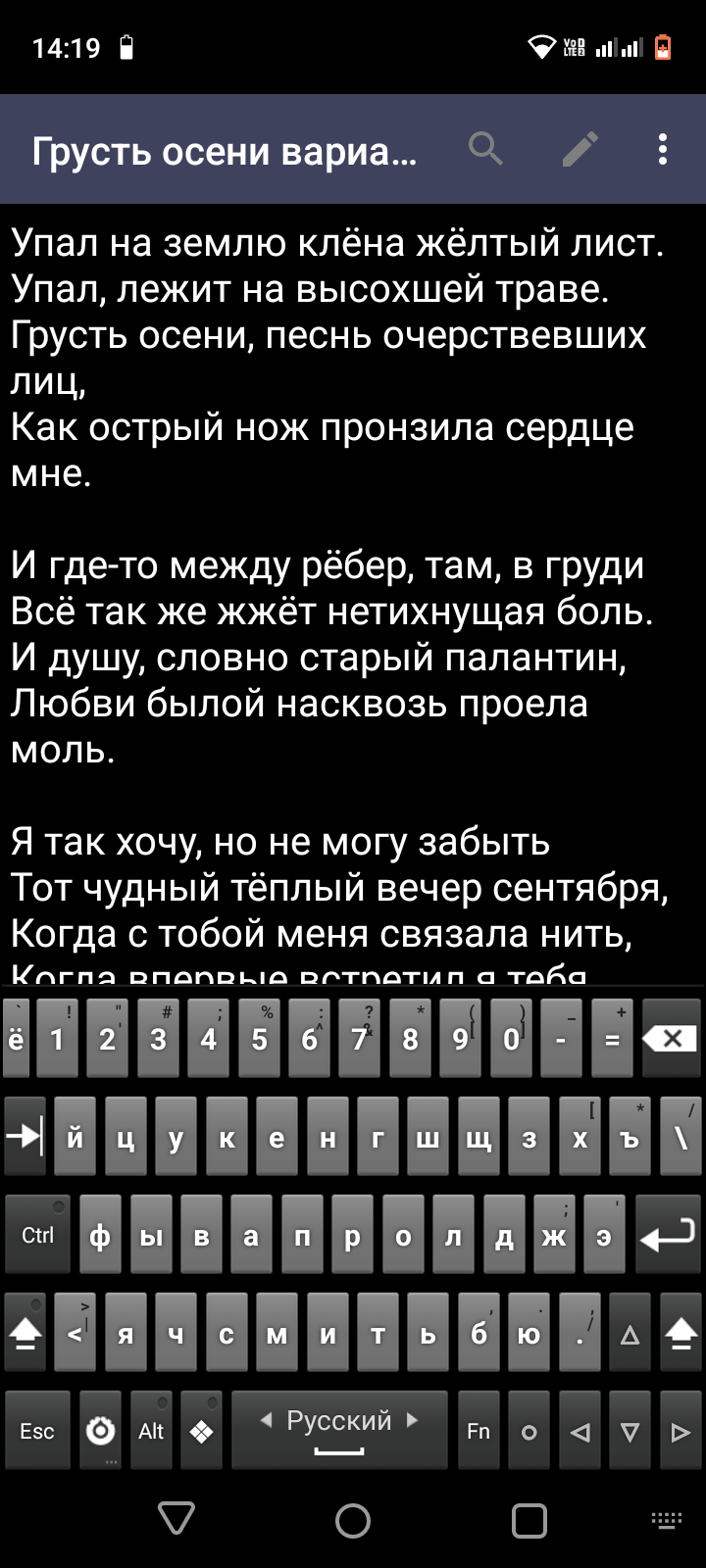This screenshot has width=706, height=1568.
Task: Tap the pencil edit icon
Action: (x=580, y=149)
